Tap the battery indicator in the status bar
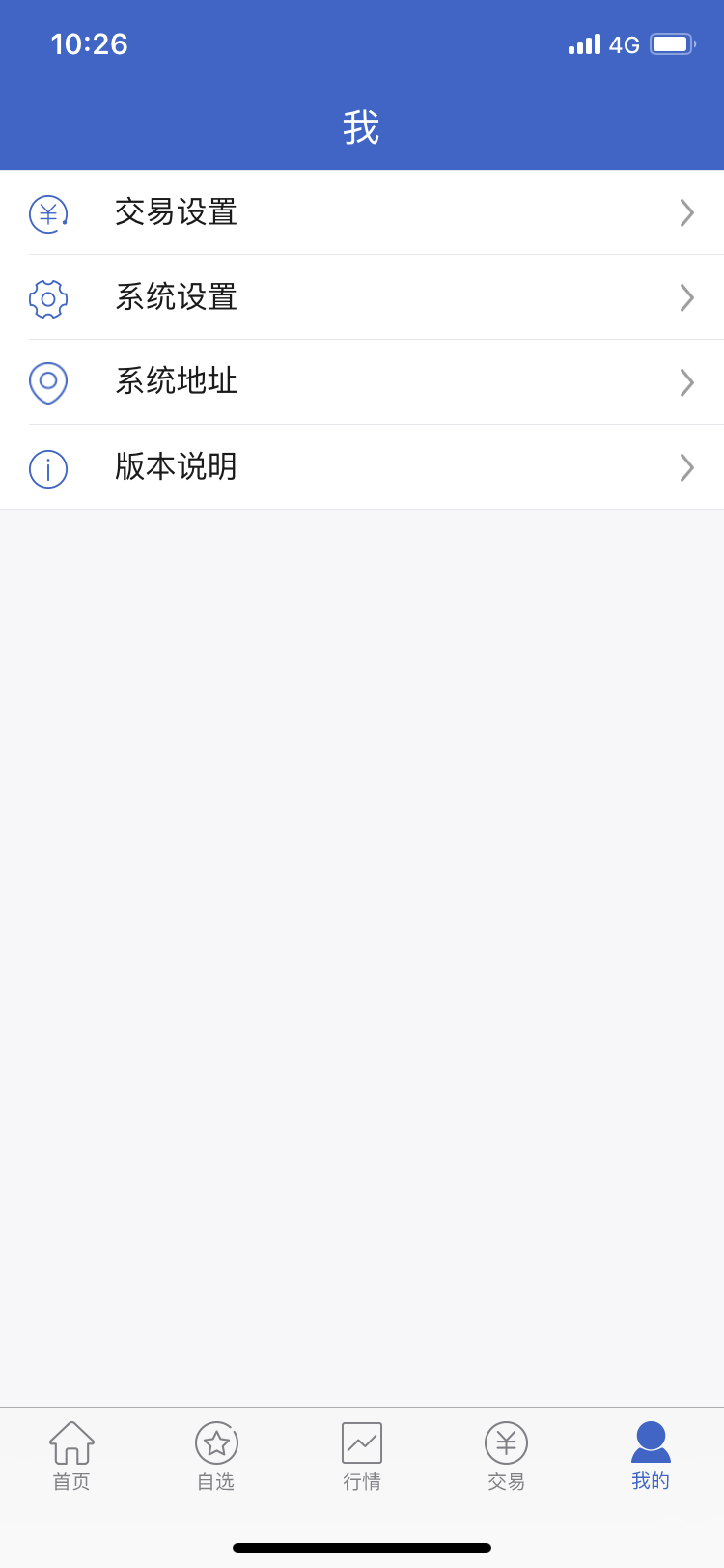The width and height of the screenshot is (724, 1568). pyautogui.click(x=670, y=43)
